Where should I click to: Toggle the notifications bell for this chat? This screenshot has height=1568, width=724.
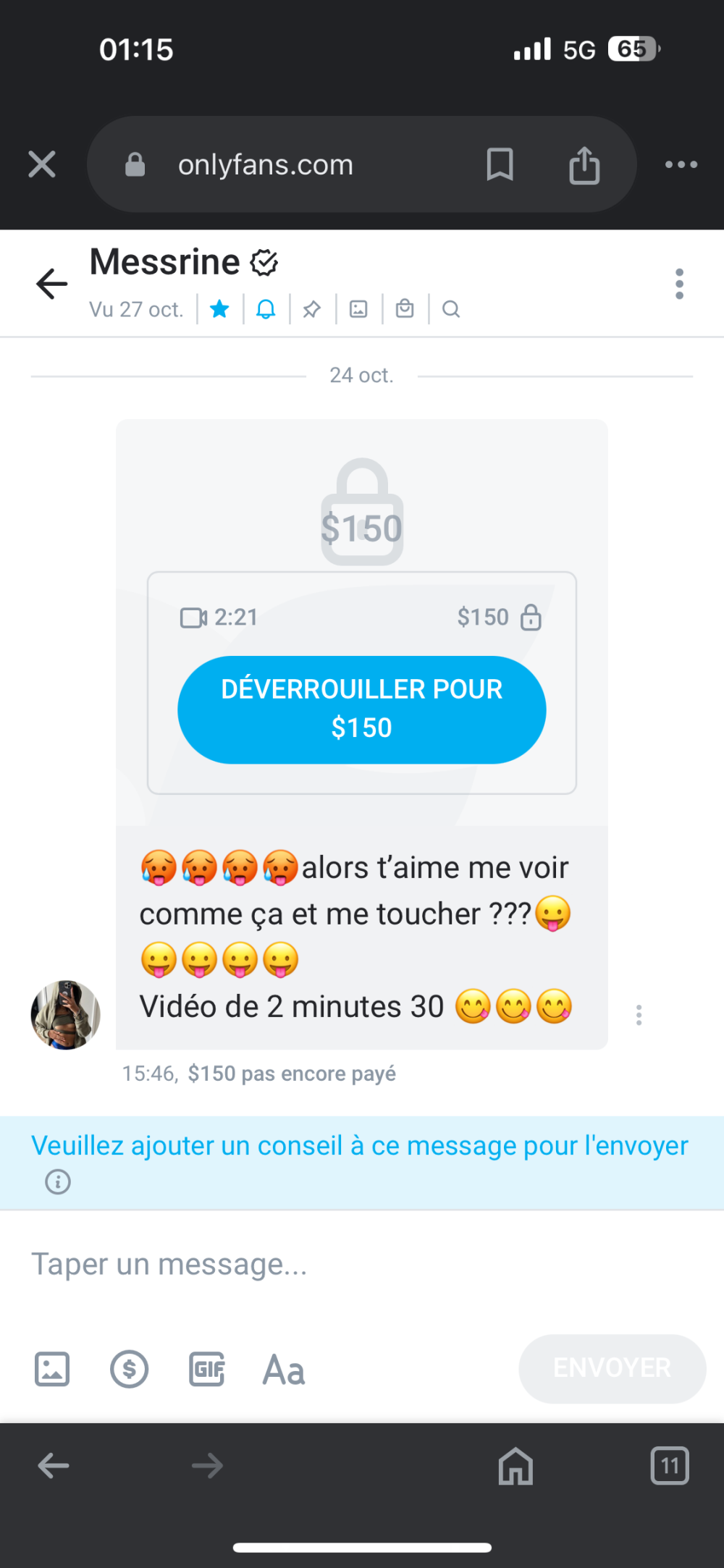coord(266,309)
